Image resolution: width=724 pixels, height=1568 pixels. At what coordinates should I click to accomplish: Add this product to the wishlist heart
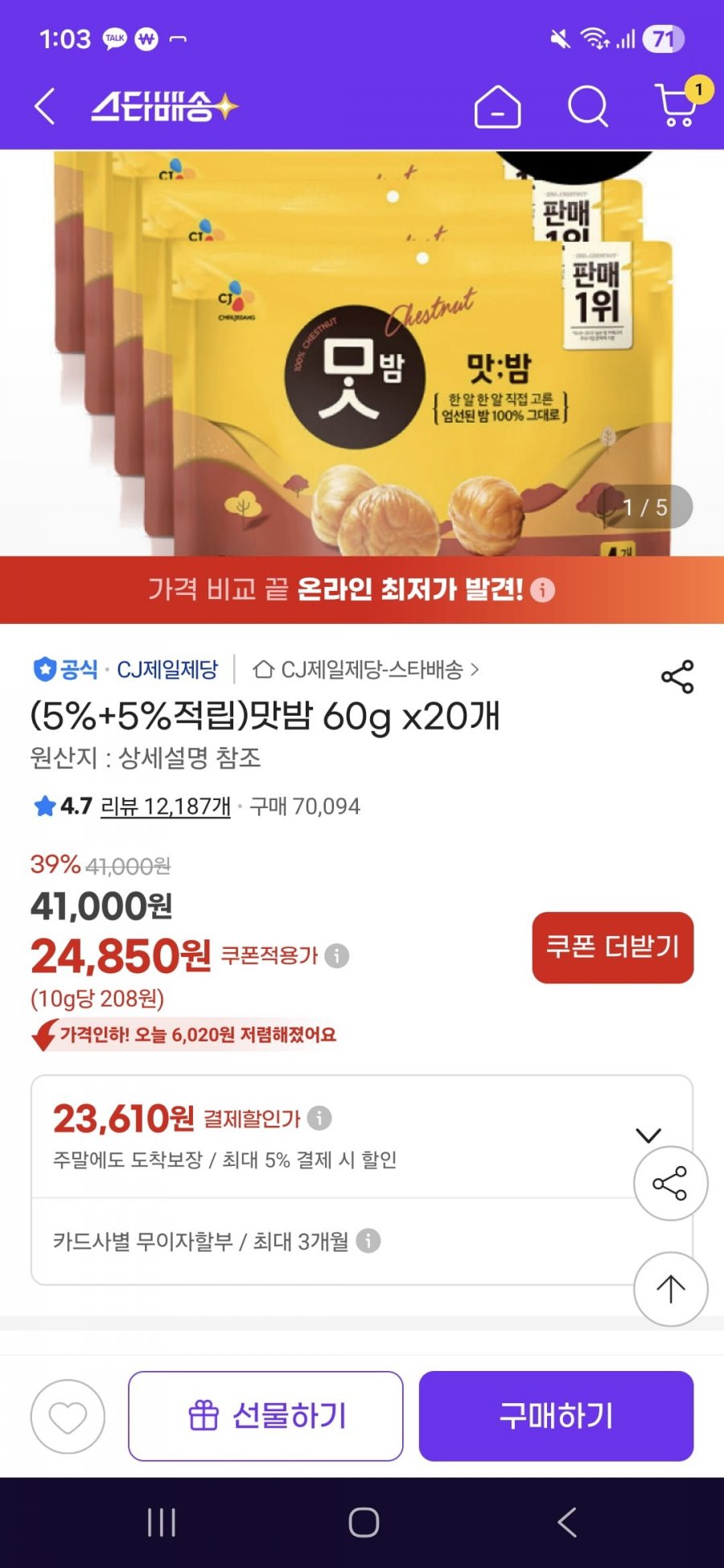click(68, 1416)
